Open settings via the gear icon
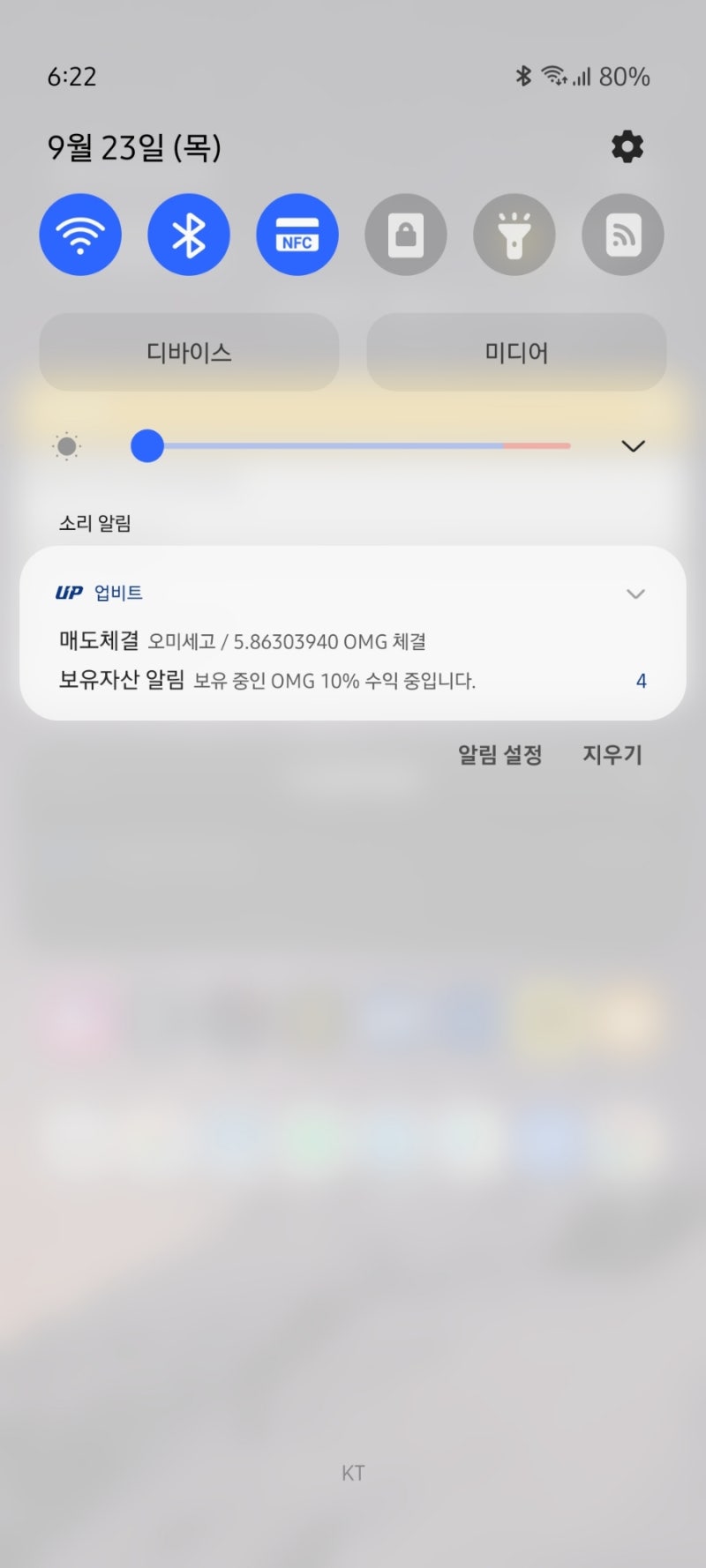 [x=627, y=146]
